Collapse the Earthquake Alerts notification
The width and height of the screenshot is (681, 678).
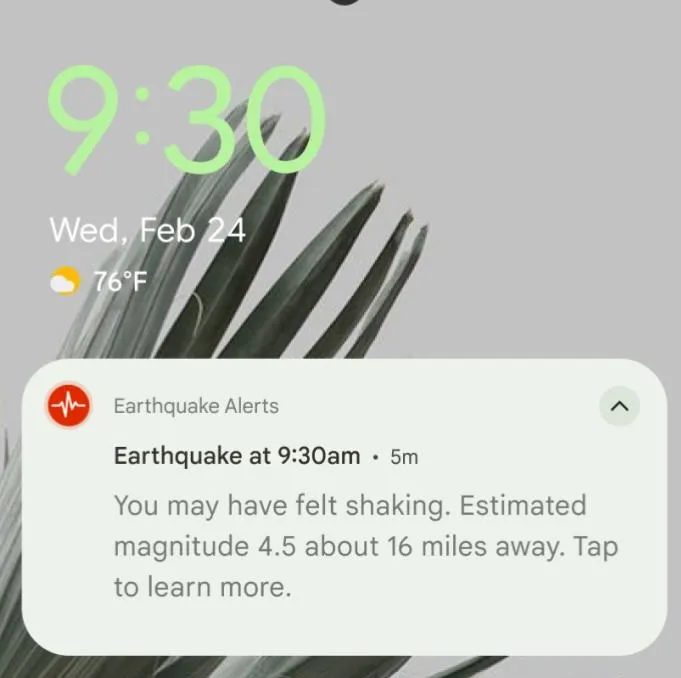point(619,406)
